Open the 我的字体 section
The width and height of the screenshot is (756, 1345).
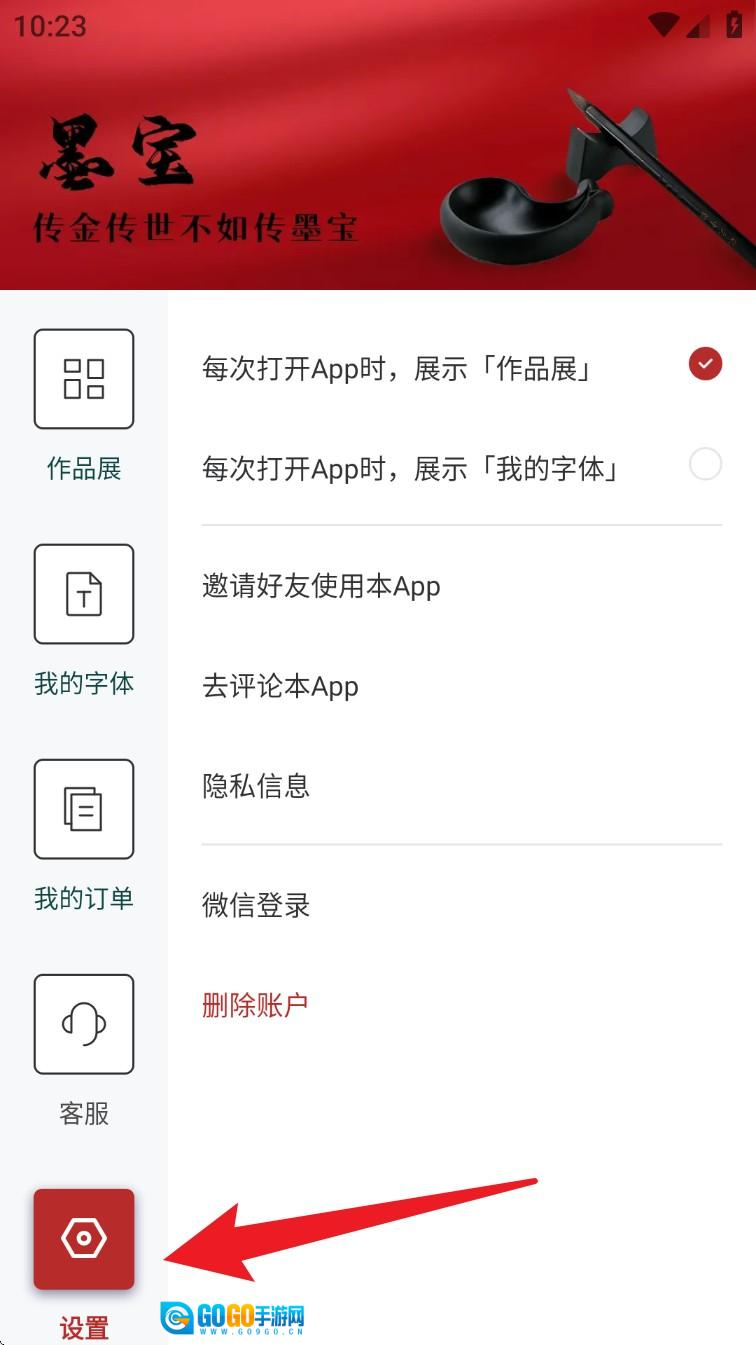pyautogui.click(x=84, y=594)
